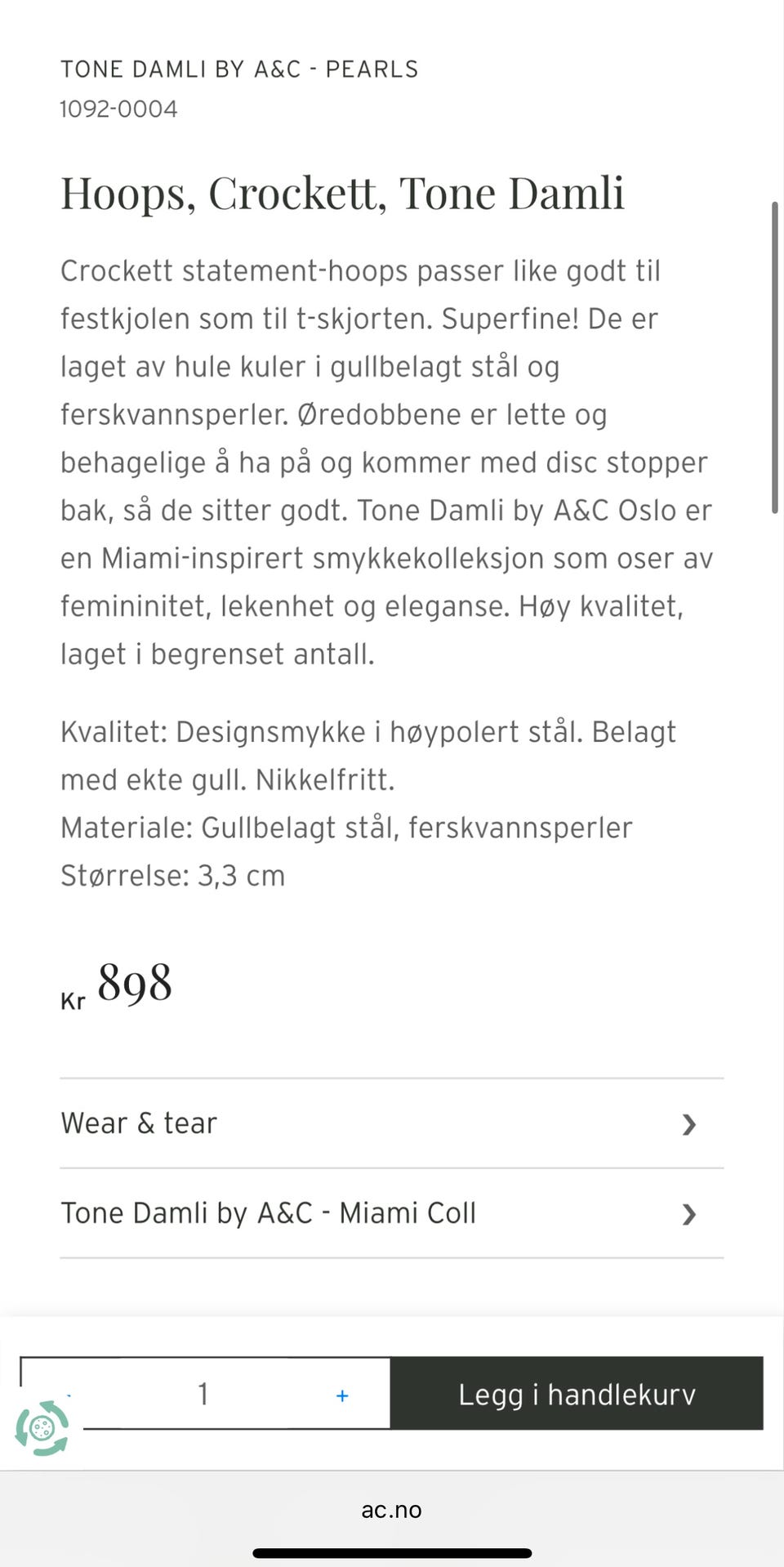Image resolution: width=784 pixels, height=1567 pixels.
Task: Click the Hoops, Crockett, Tone Damli title
Action: point(342,192)
